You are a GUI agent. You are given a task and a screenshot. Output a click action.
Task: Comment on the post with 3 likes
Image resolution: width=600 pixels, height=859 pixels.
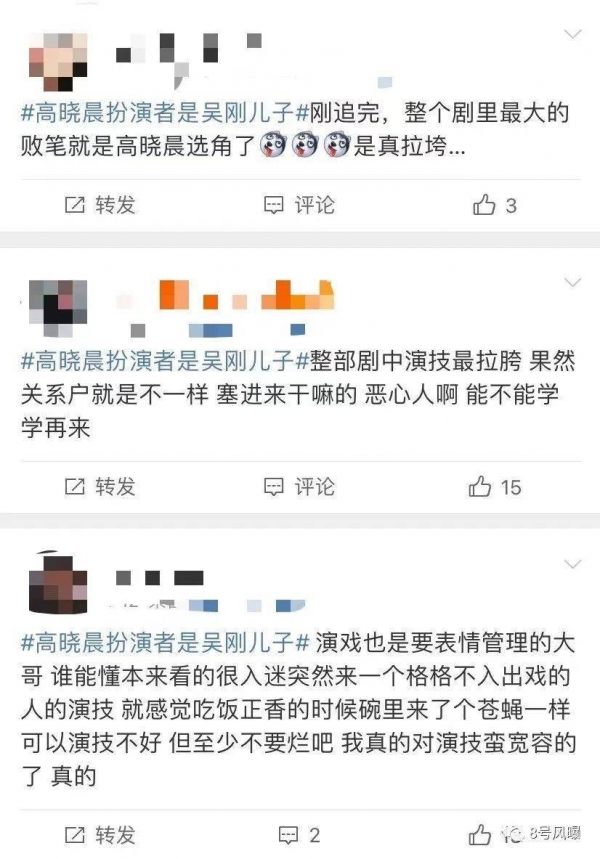coord(299,205)
